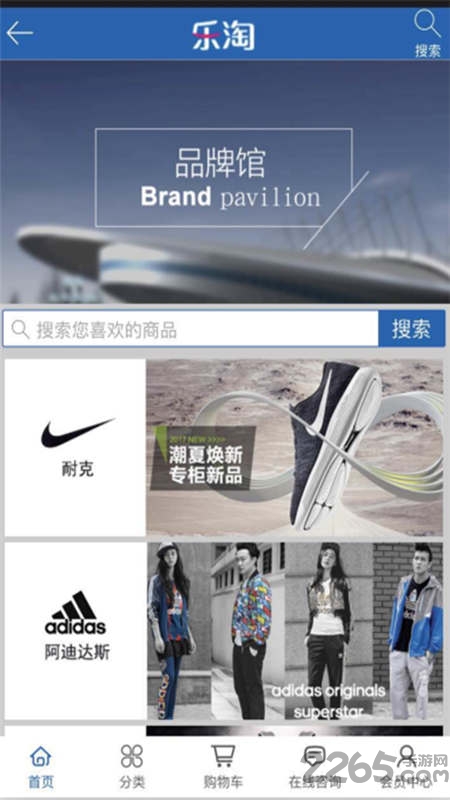The height and width of the screenshot is (800, 450).
Task: Open the 在线咨询 online consultation tab
Action: tap(314, 767)
